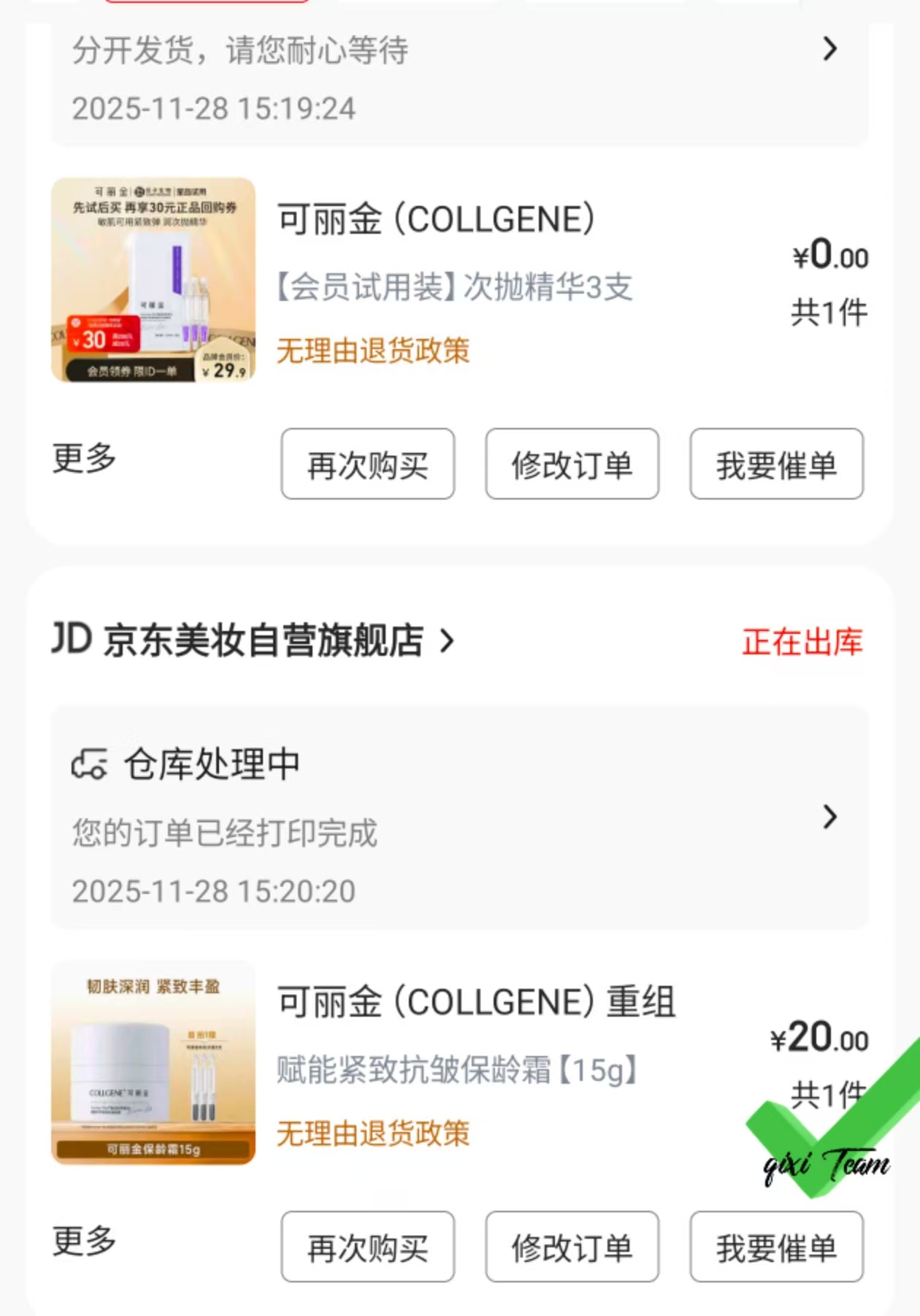Viewport: 920px width, 1316px height.
Task: Click 我要催单 on the trial serum order
Action: point(776,465)
